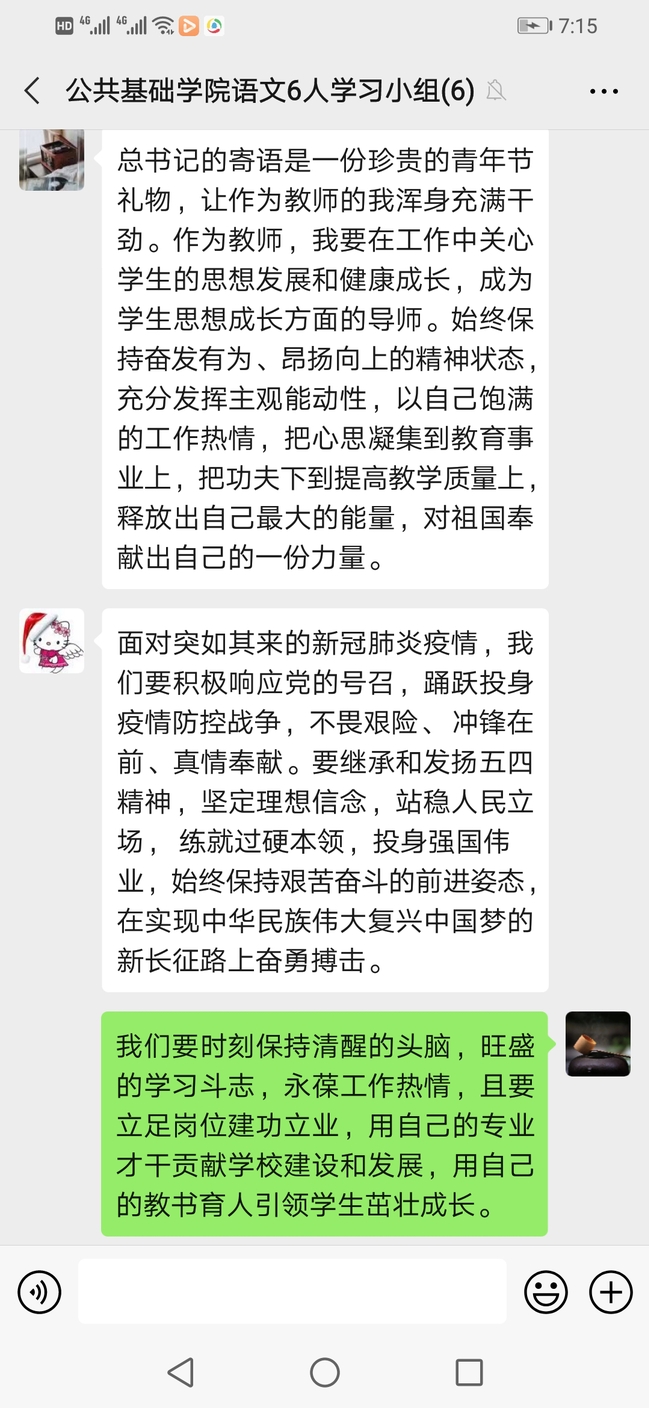Switch to voice message input
Image resolution: width=649 pixels, height=1408 pixels.
pyautogui.click(x=39, y=1292)
